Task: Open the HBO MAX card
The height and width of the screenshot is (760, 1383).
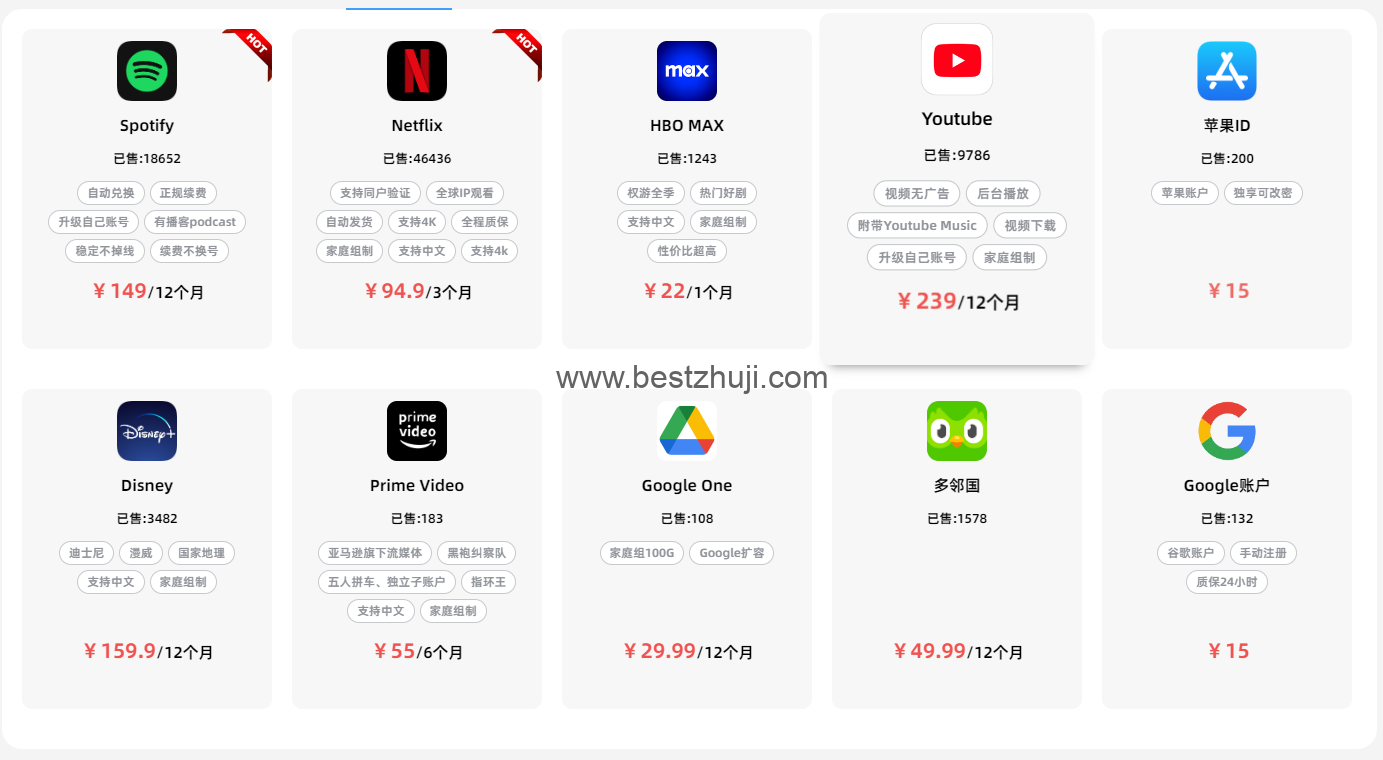Action: 687,125
